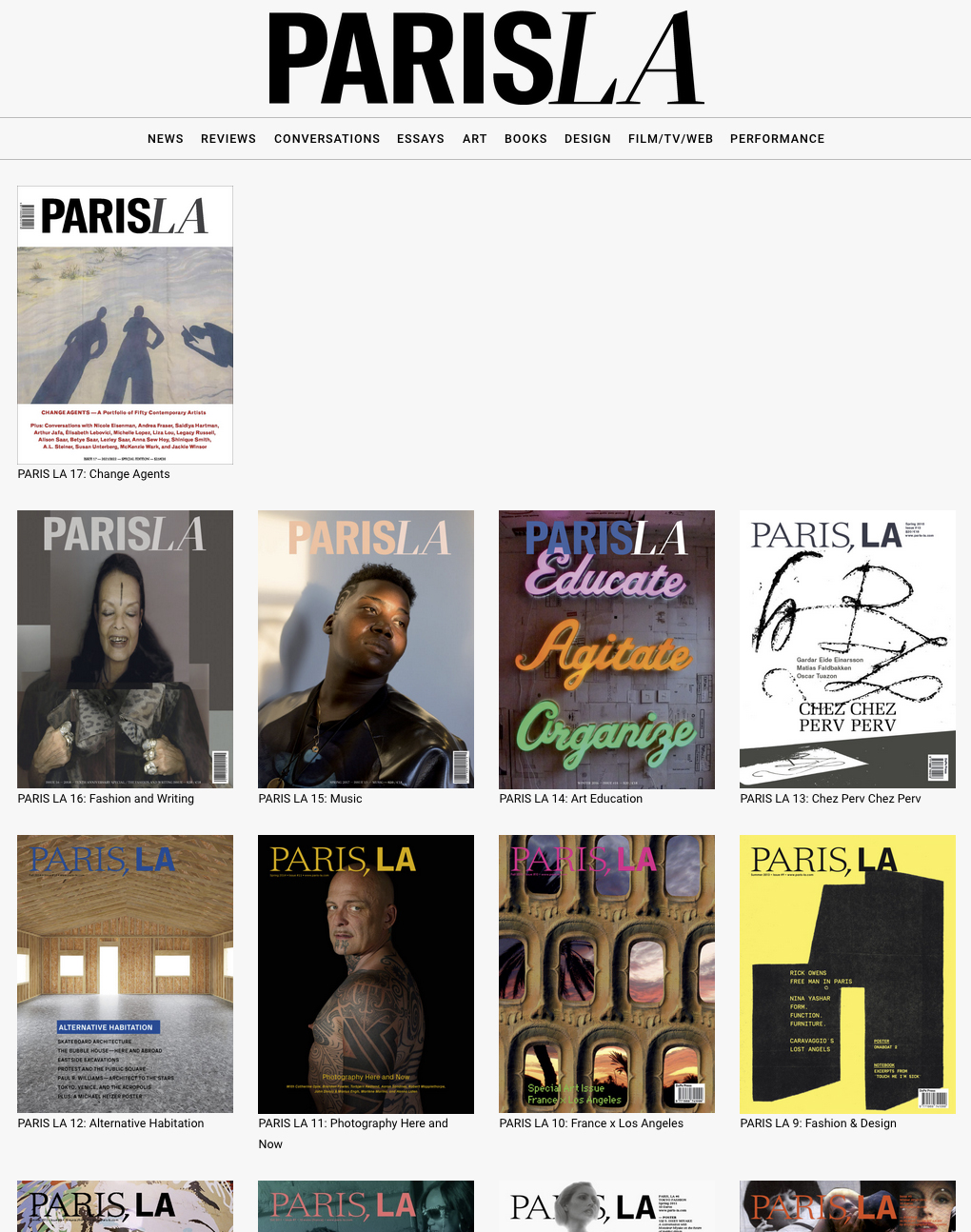Screen dimensions: 971x1232
Task: Open the Film/TV/Web section
Action: [670, 139]
